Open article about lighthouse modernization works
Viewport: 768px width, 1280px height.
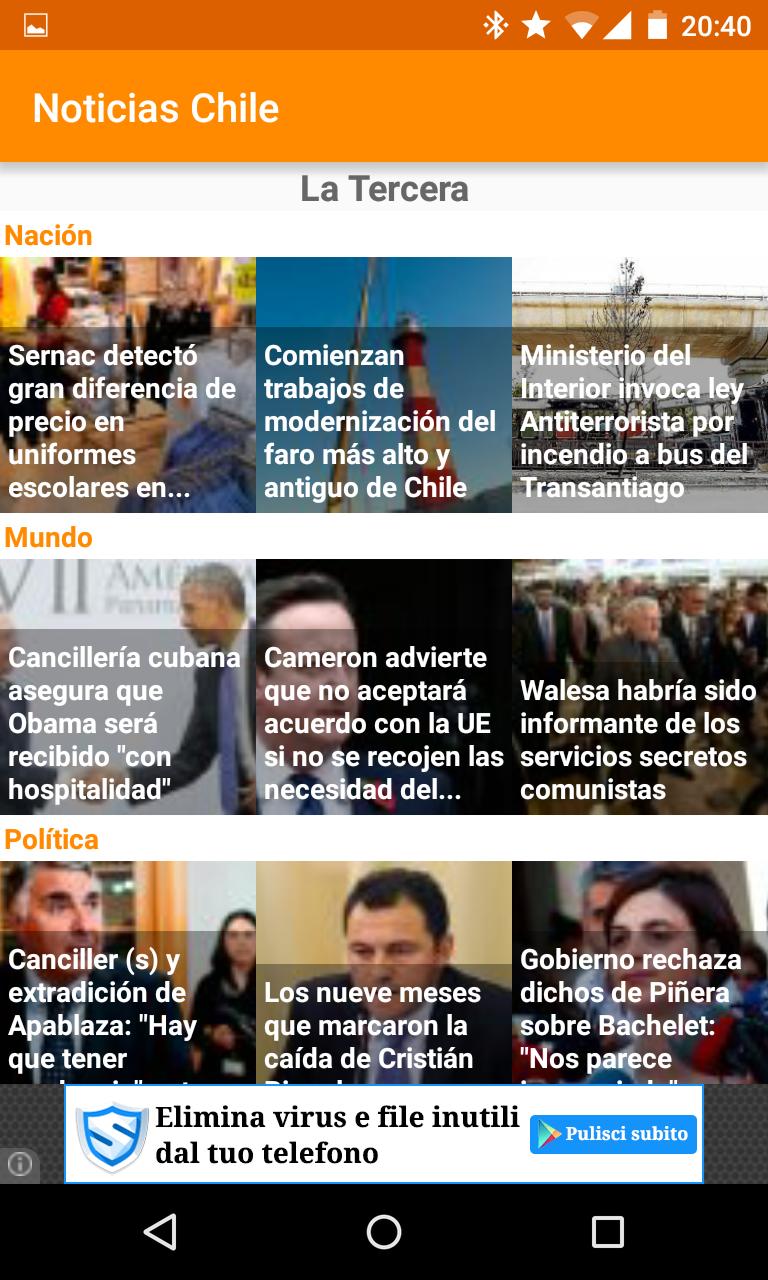(x=383, y=385)
